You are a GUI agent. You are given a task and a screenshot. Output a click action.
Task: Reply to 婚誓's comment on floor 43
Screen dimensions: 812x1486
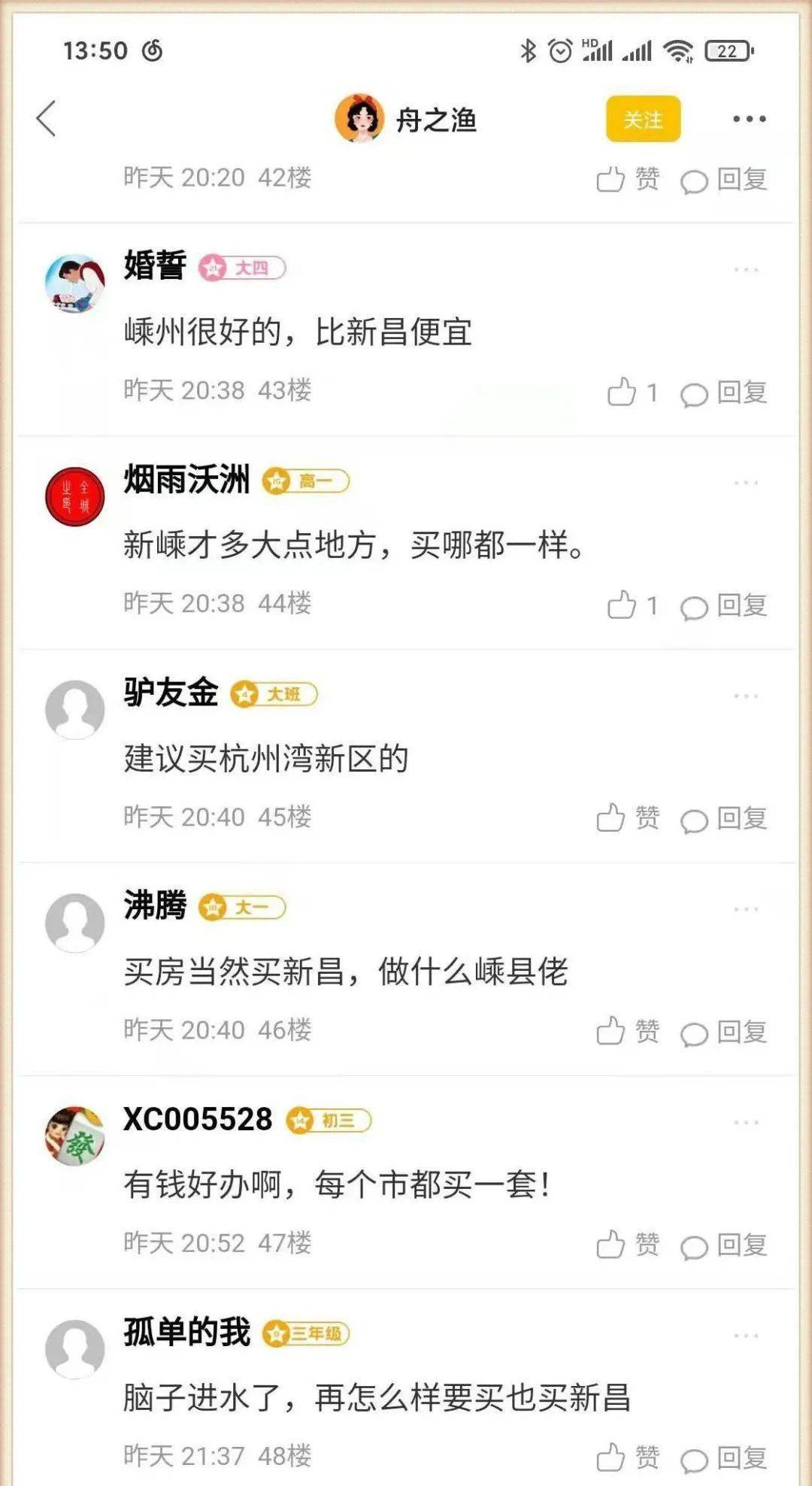coord(723,393)
